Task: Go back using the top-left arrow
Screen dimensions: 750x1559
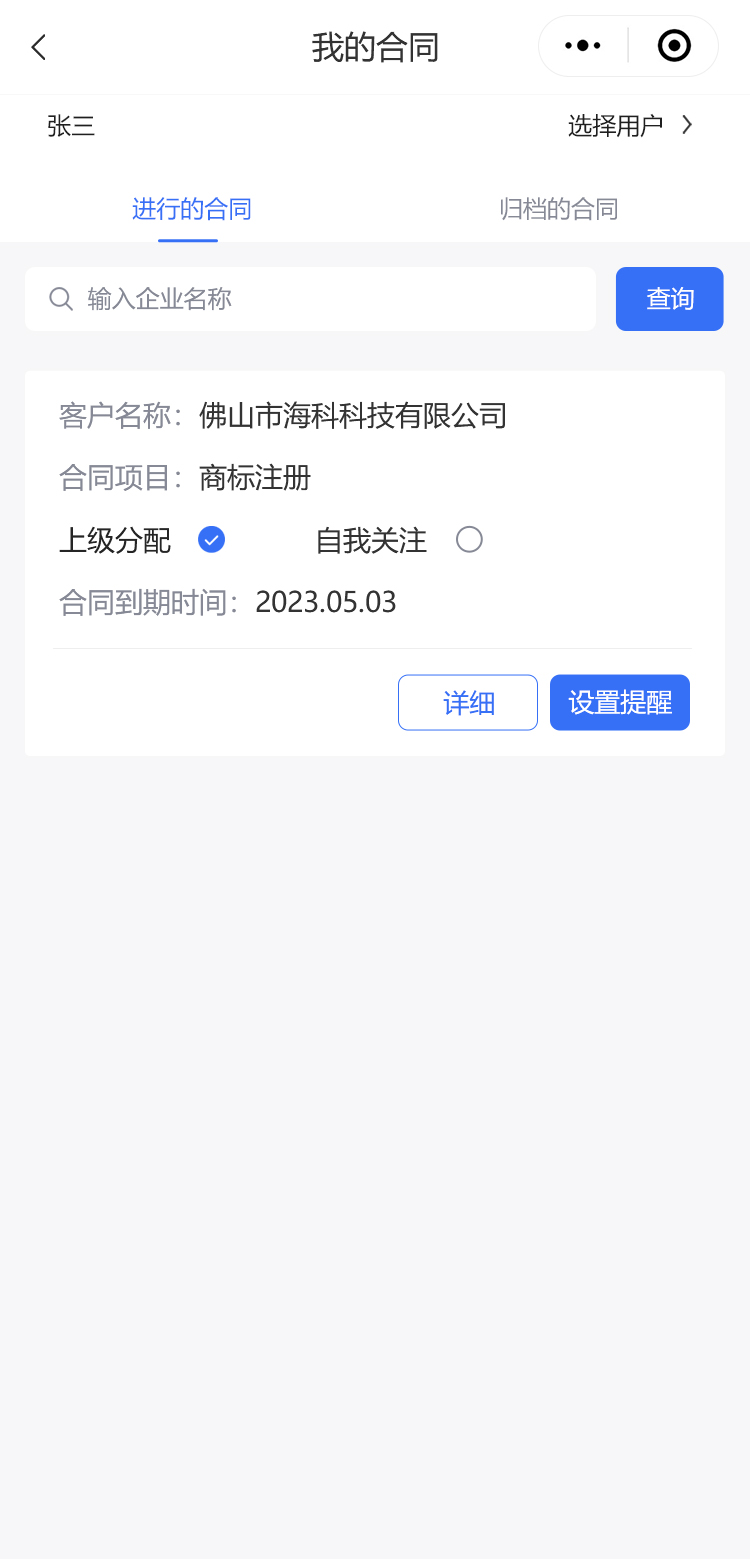Action: [x=39, y=47]
